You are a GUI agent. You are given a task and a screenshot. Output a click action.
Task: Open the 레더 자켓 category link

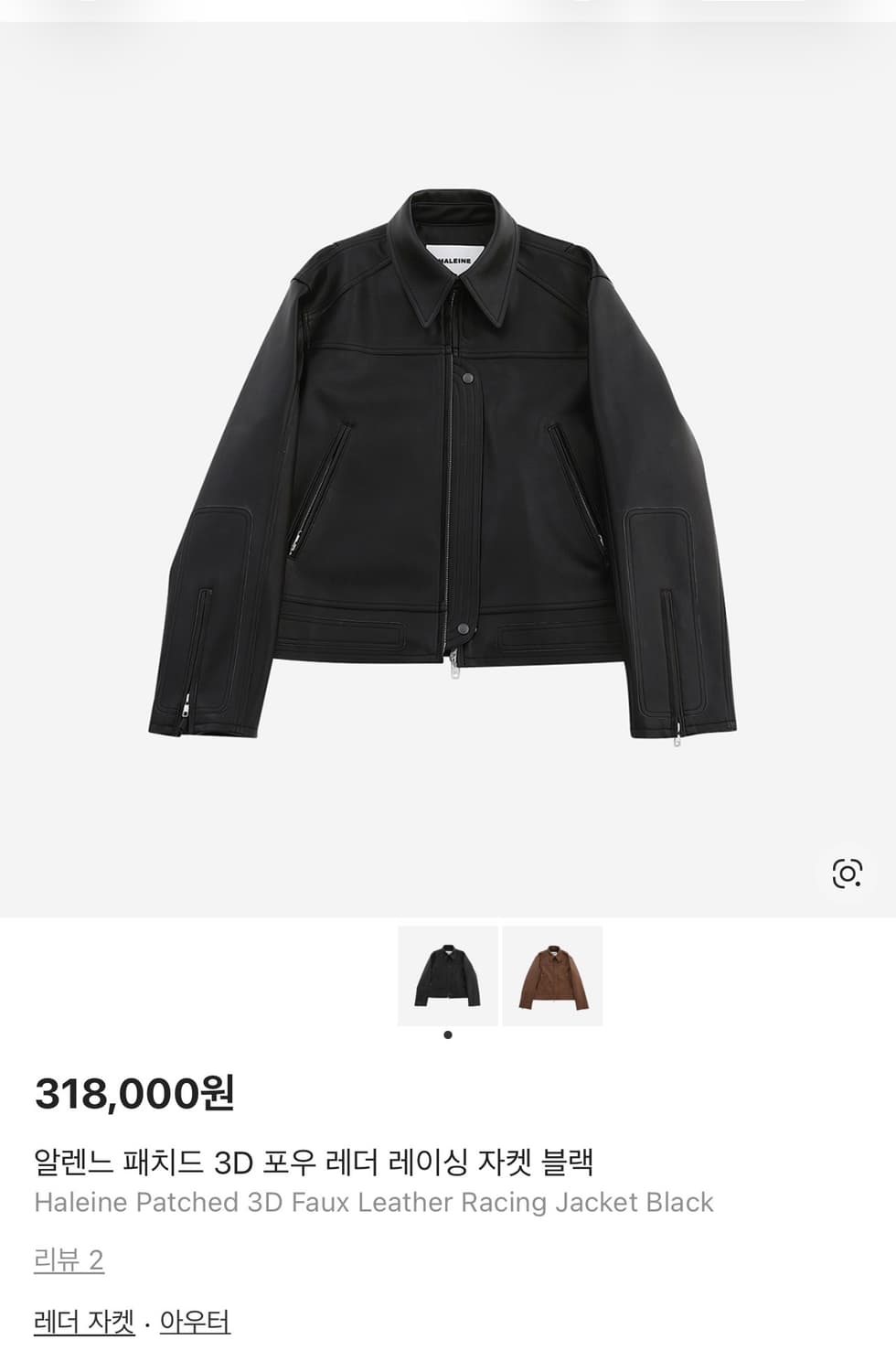click(x=84, y=1322)
